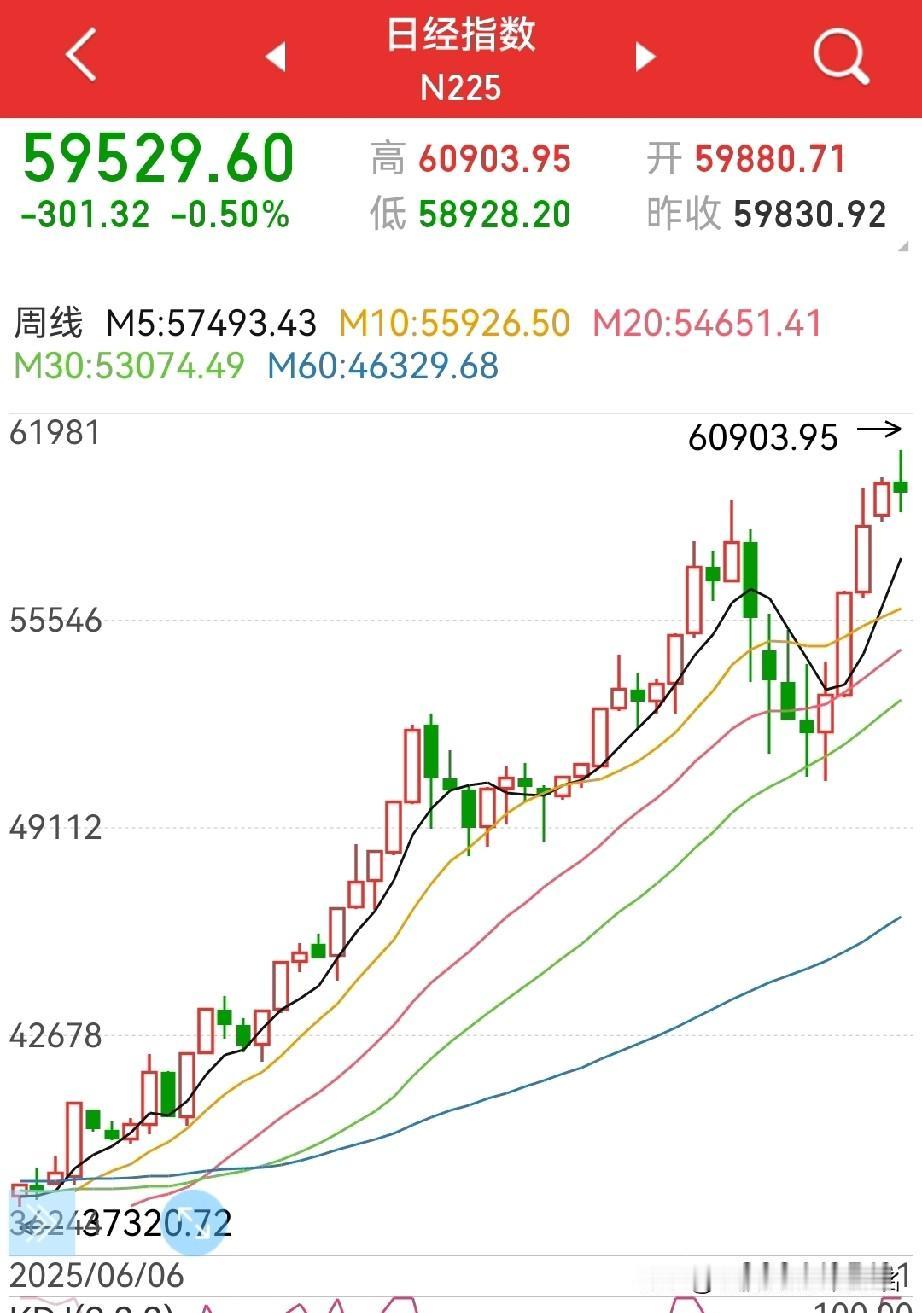922x1313 pixels.
Task: Tap the double-arrow chart scroll button
Action: pyautogui.click(x=40, y=1222)
